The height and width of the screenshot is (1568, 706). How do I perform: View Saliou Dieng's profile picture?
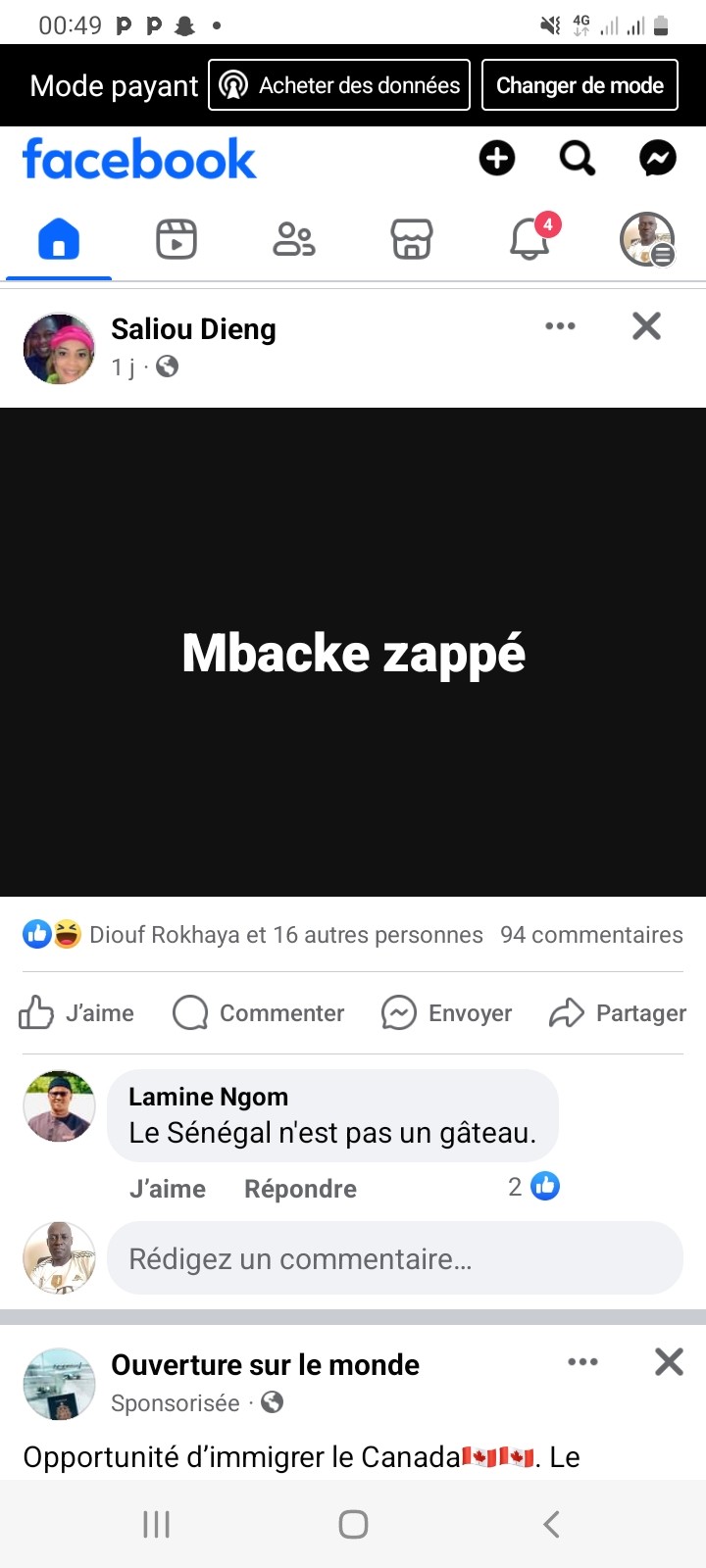click(59, 348)
